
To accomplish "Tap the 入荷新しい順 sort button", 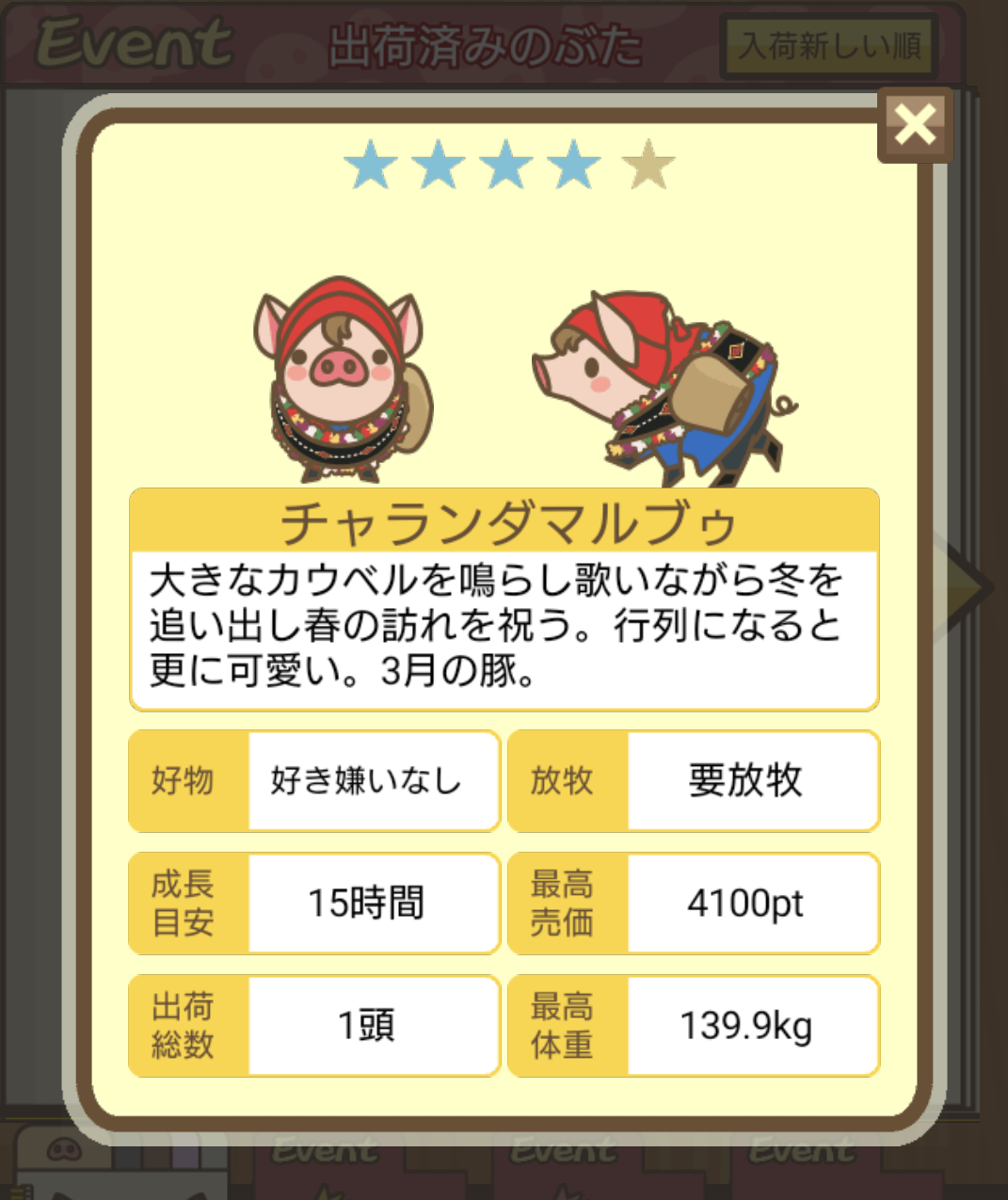I will [829, 45].
